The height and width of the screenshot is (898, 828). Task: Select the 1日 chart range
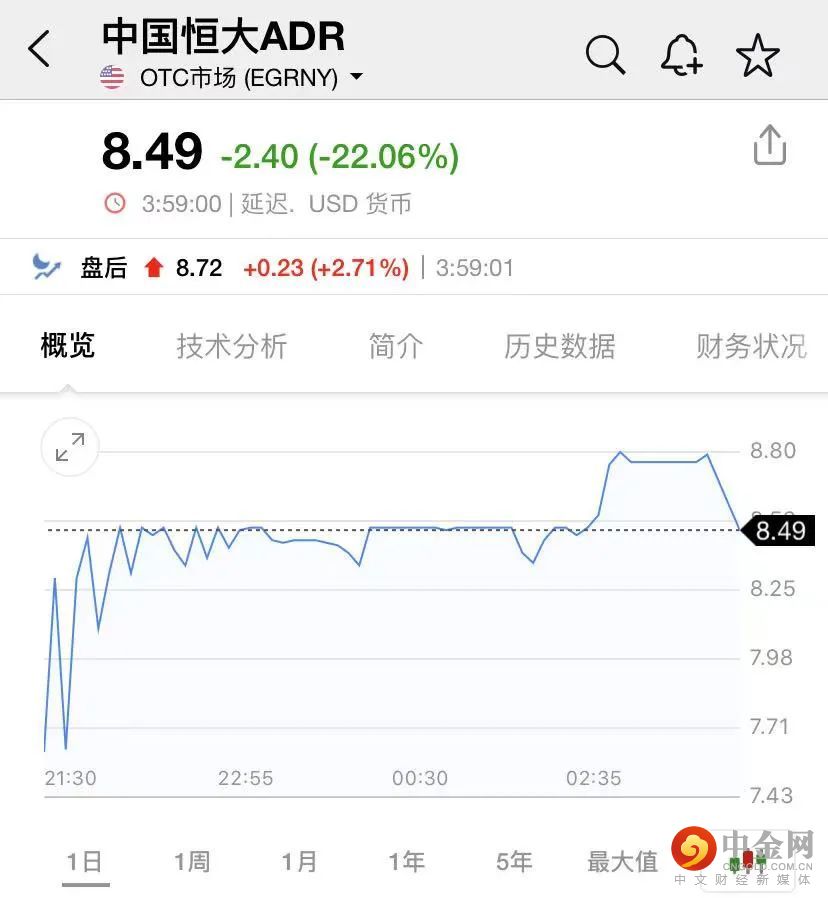(85, 861)
